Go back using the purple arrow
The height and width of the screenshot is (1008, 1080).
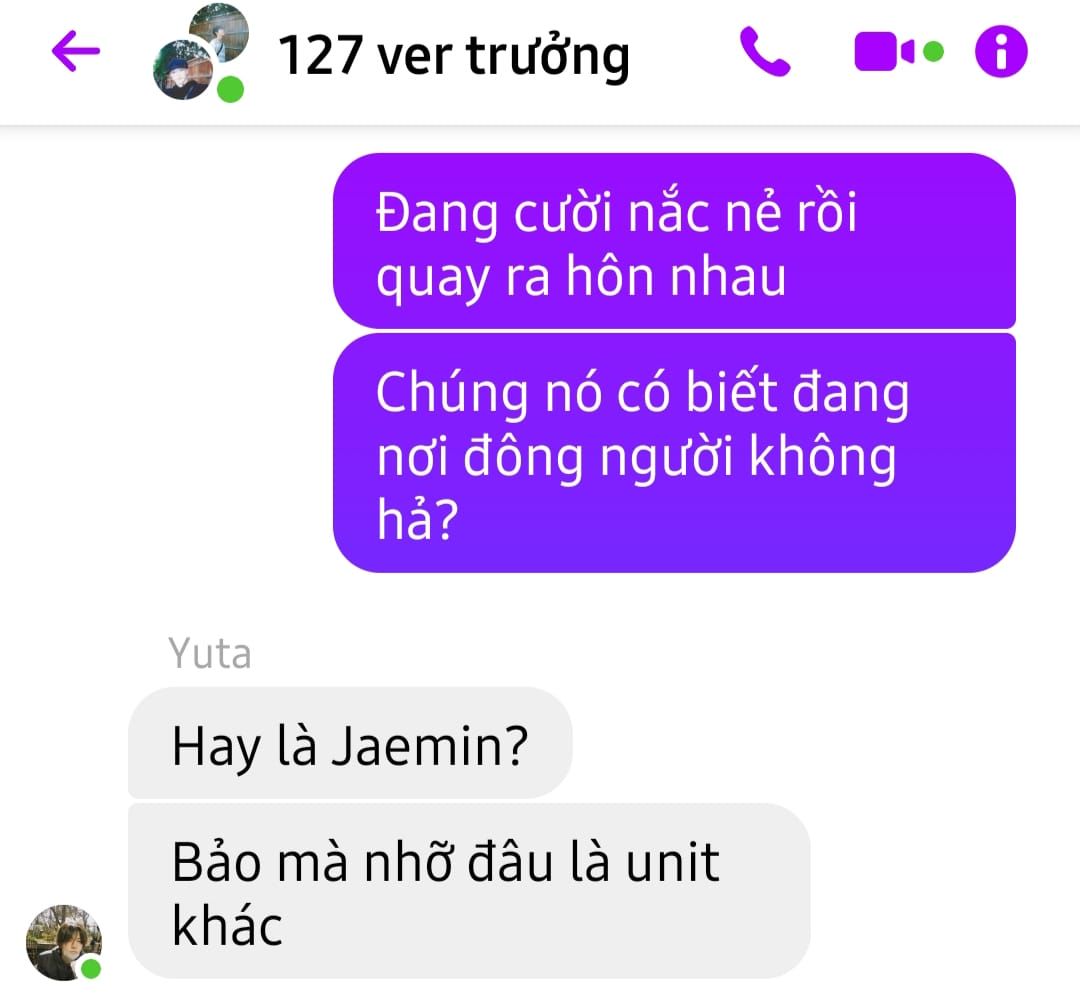click(x=76, y=52)
